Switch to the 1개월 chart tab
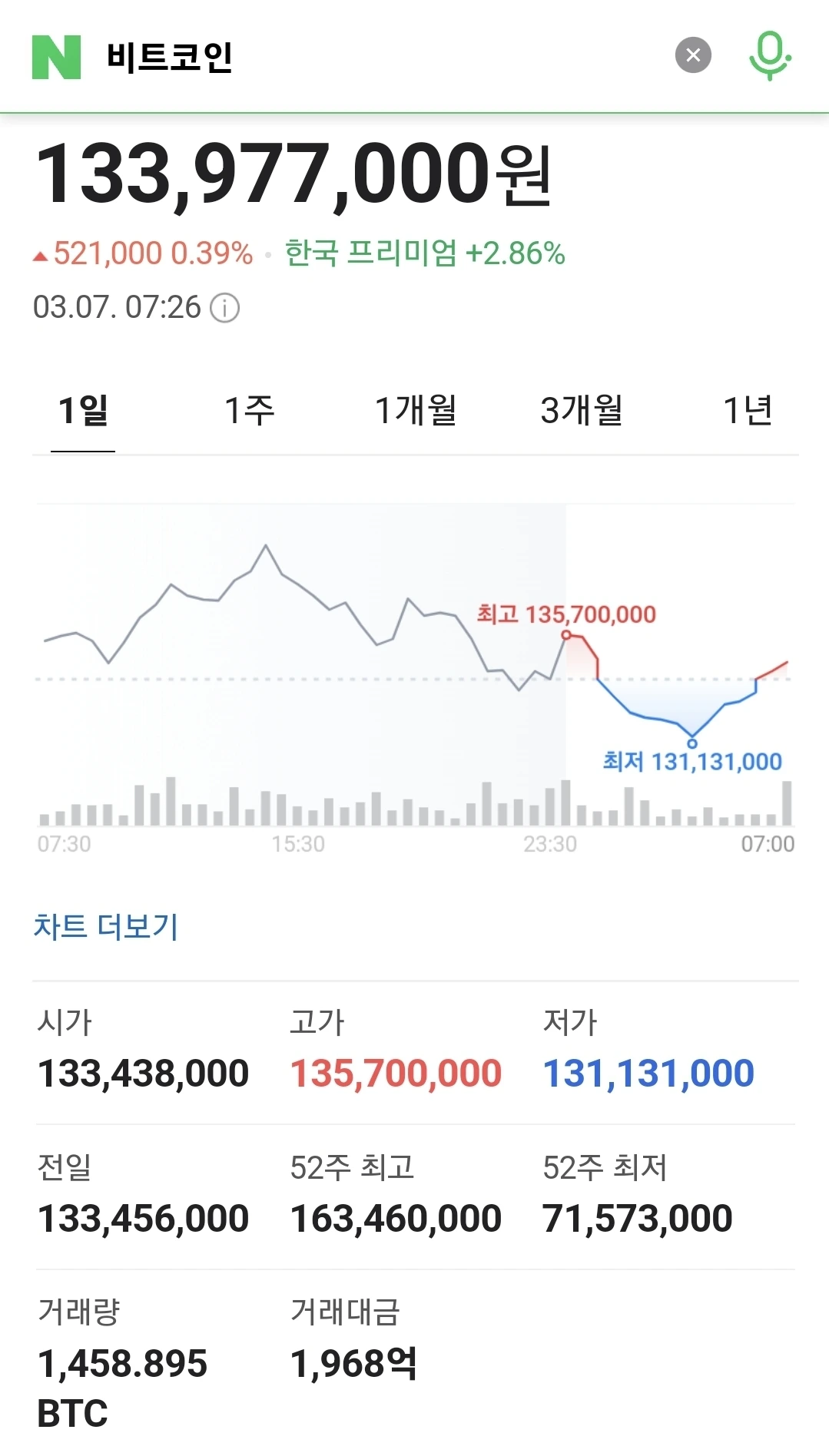 (x=416, y=411)
